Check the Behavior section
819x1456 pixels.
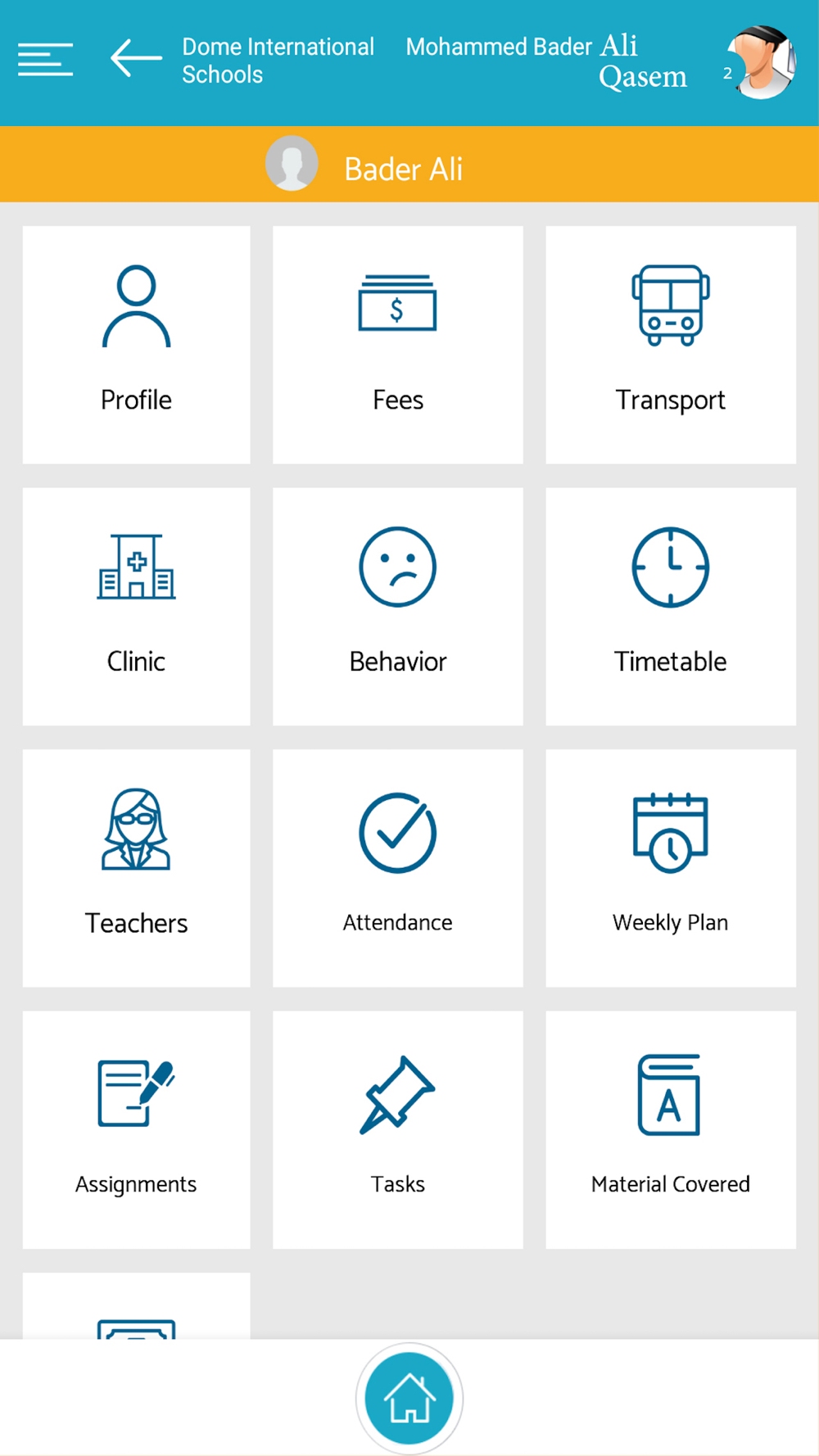point(397,606)
